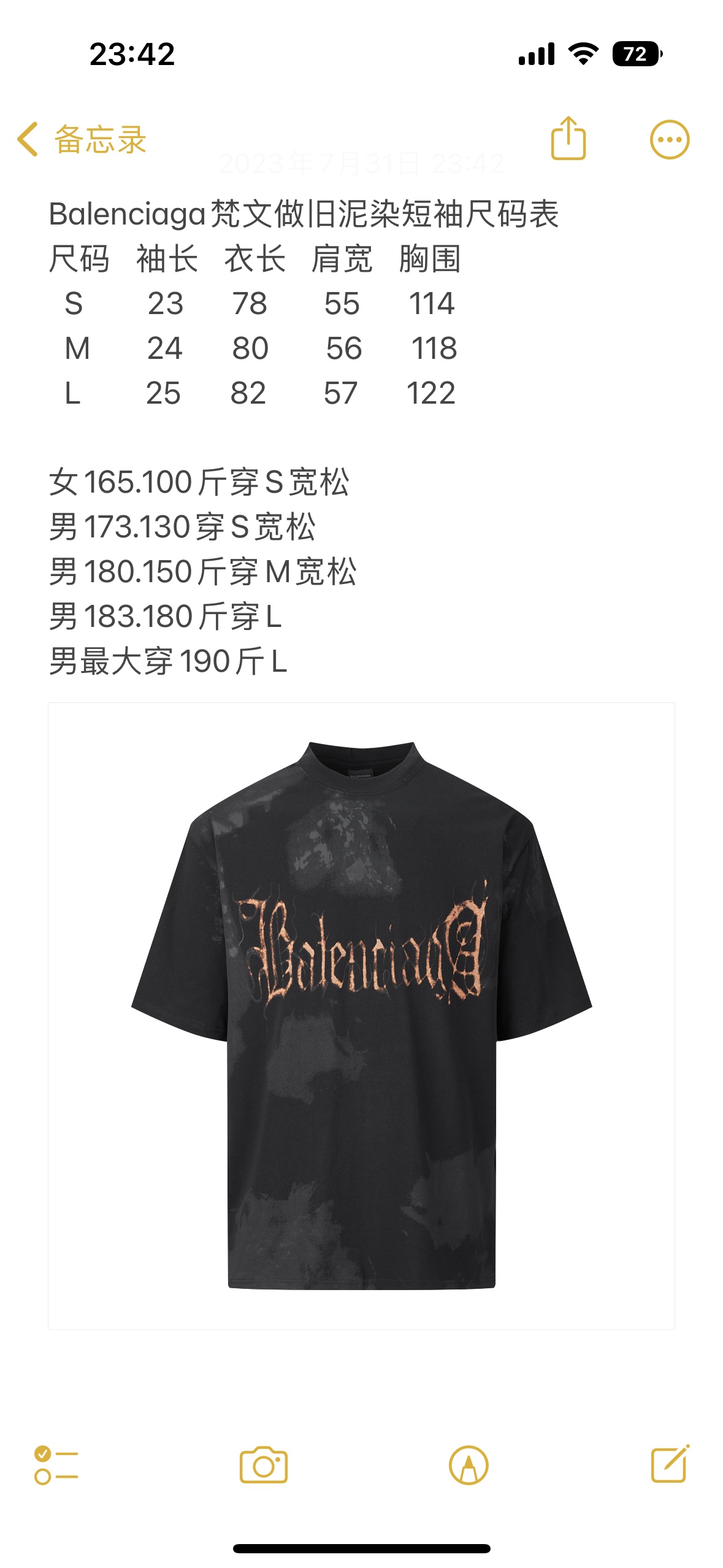Open the more options menu

(x=669, y=140)
